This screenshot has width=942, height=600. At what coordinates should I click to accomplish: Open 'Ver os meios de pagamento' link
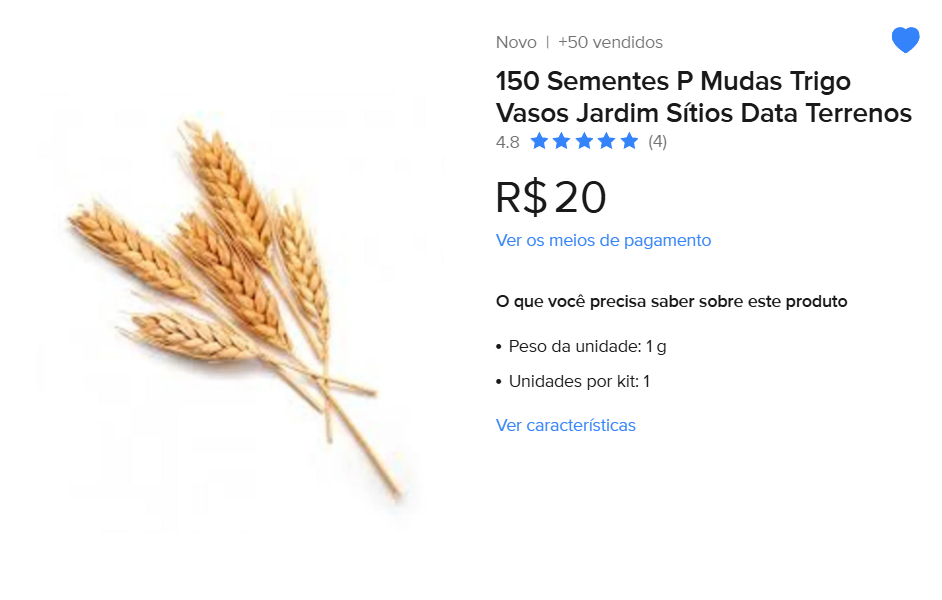[603, 241]
